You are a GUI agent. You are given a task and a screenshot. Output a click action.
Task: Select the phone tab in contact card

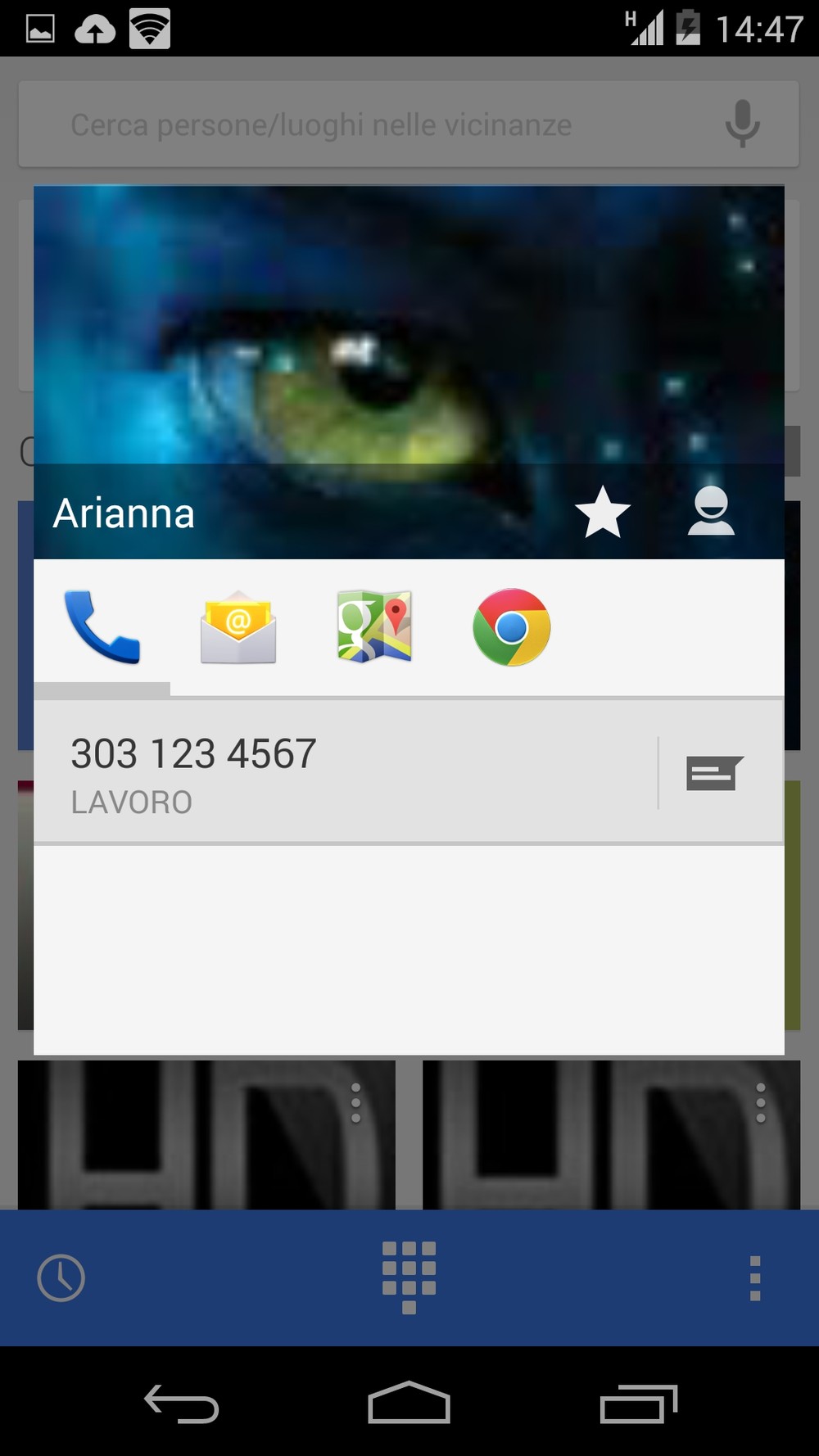(102, 627)
